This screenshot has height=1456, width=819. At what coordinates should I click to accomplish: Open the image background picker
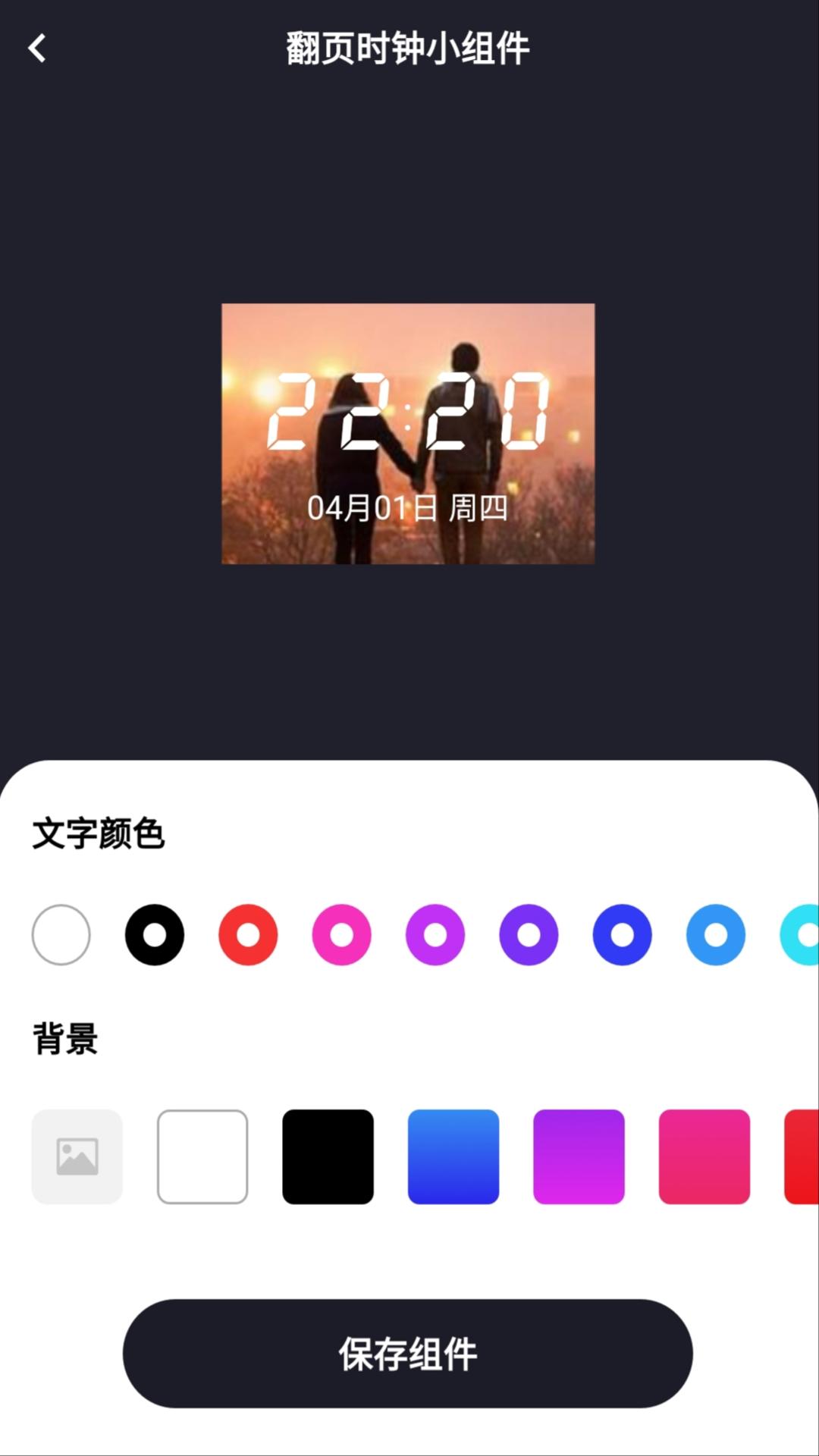pyautogui.click(x=76, y=1156)
